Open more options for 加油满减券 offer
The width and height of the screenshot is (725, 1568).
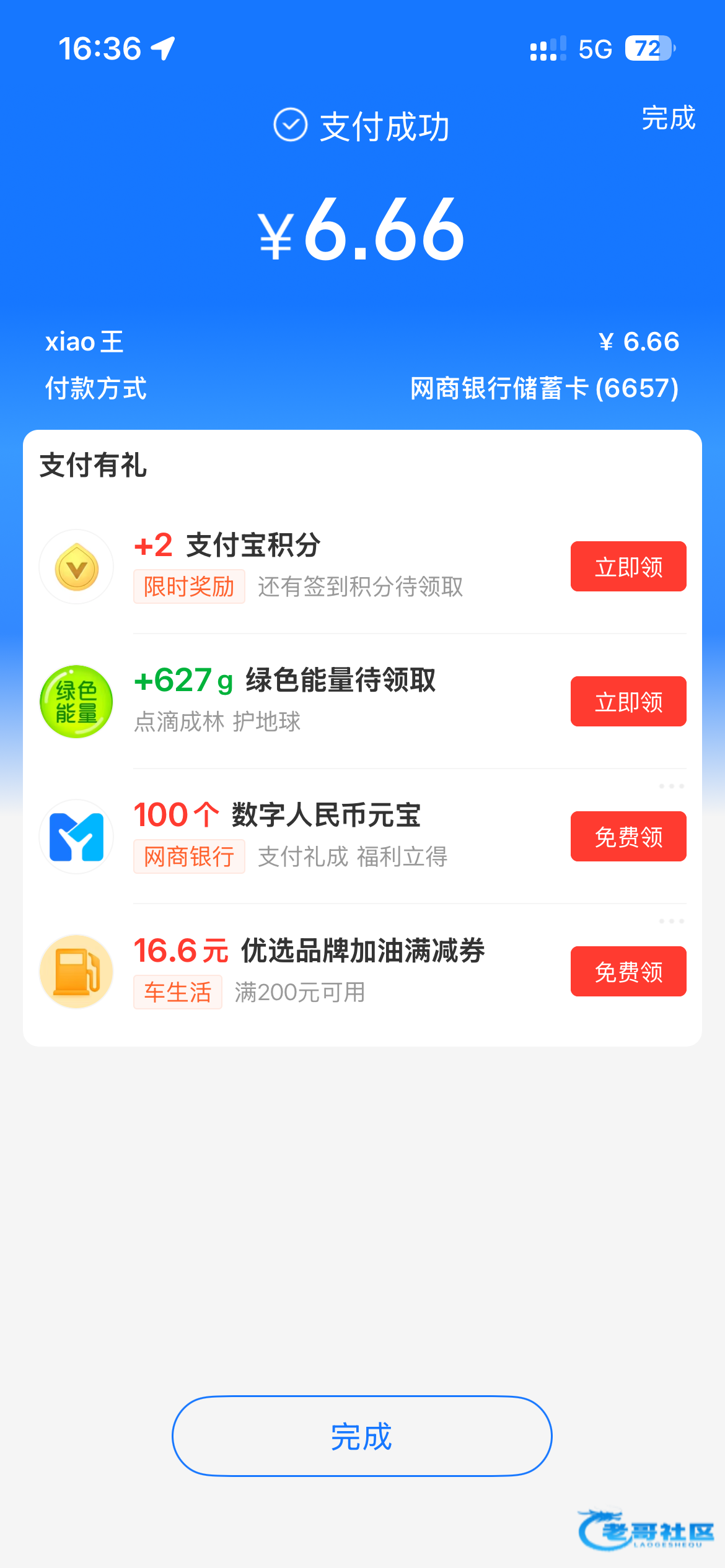tap(671, 921)
